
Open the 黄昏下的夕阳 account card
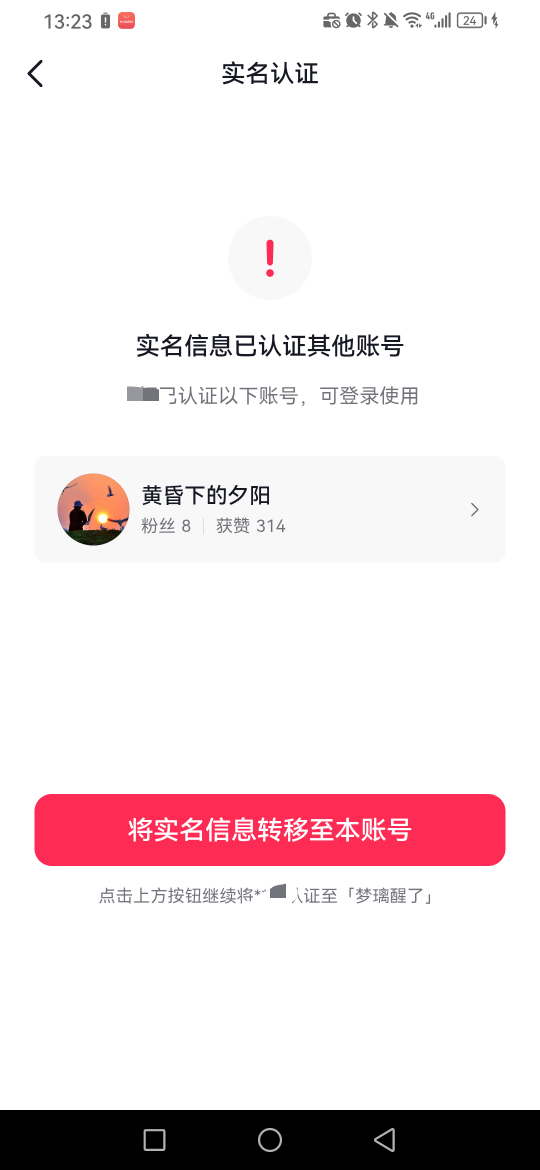pos(270,509)
